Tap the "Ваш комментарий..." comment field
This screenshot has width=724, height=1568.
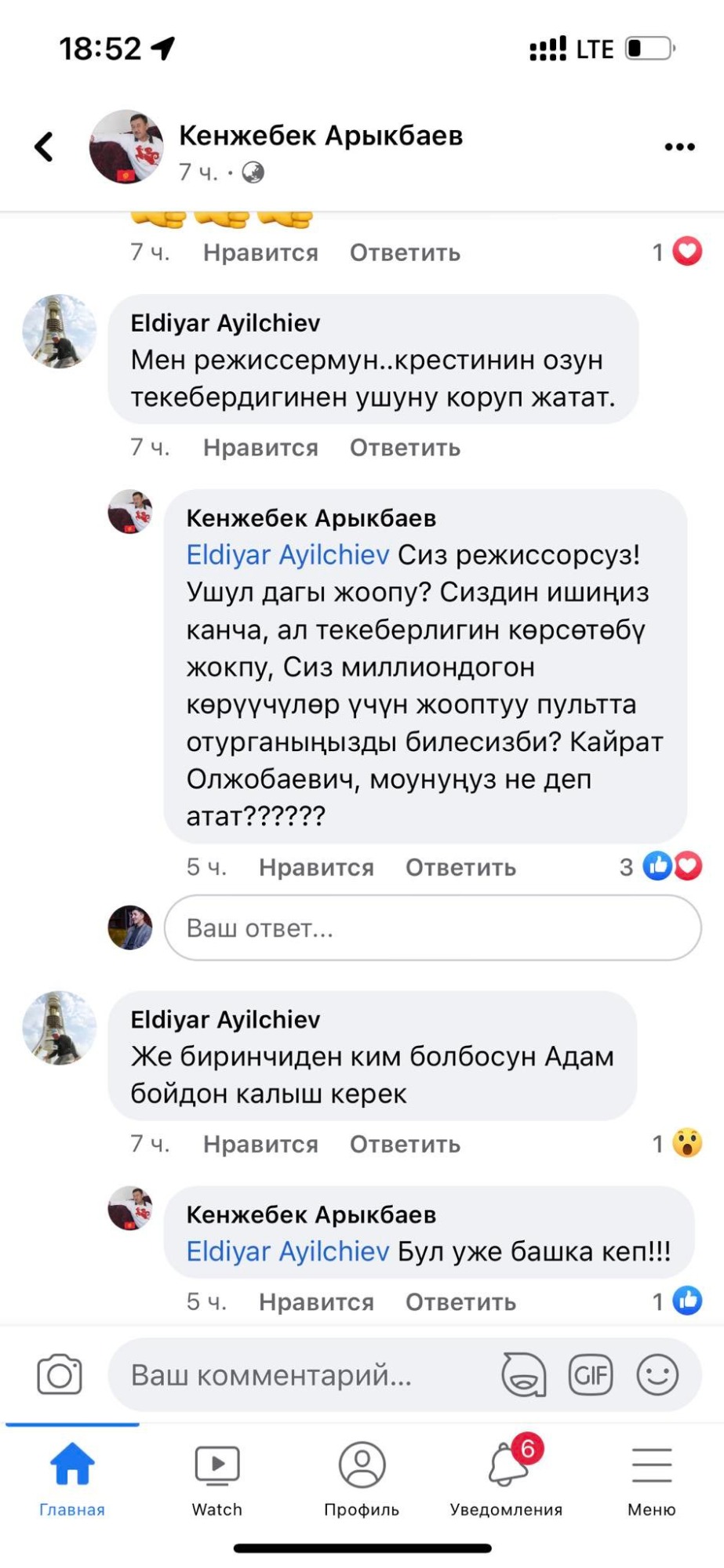click(298, 1374)
